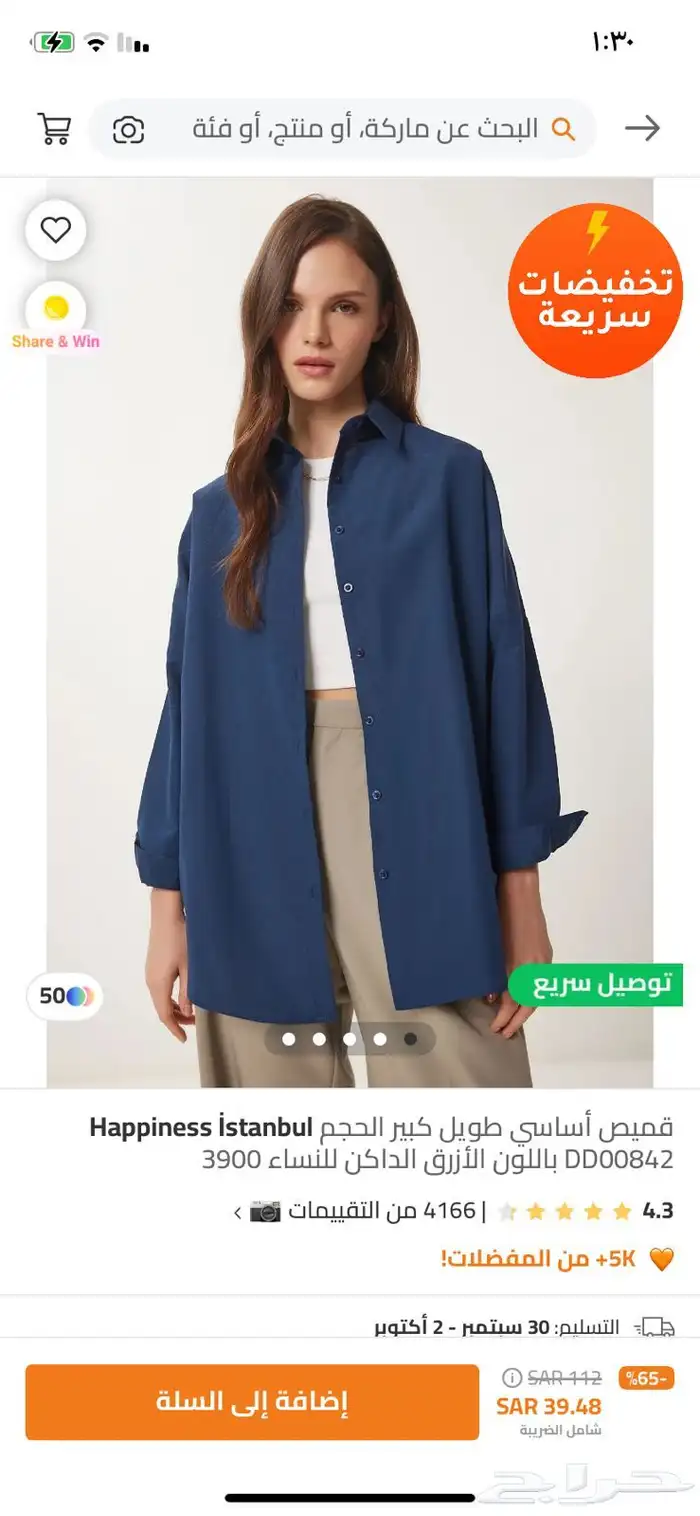Open the shopping cart
Image resolution: width=700 pixels, height=1516 pixels.
pyautogui.click(x=54, y=129)
